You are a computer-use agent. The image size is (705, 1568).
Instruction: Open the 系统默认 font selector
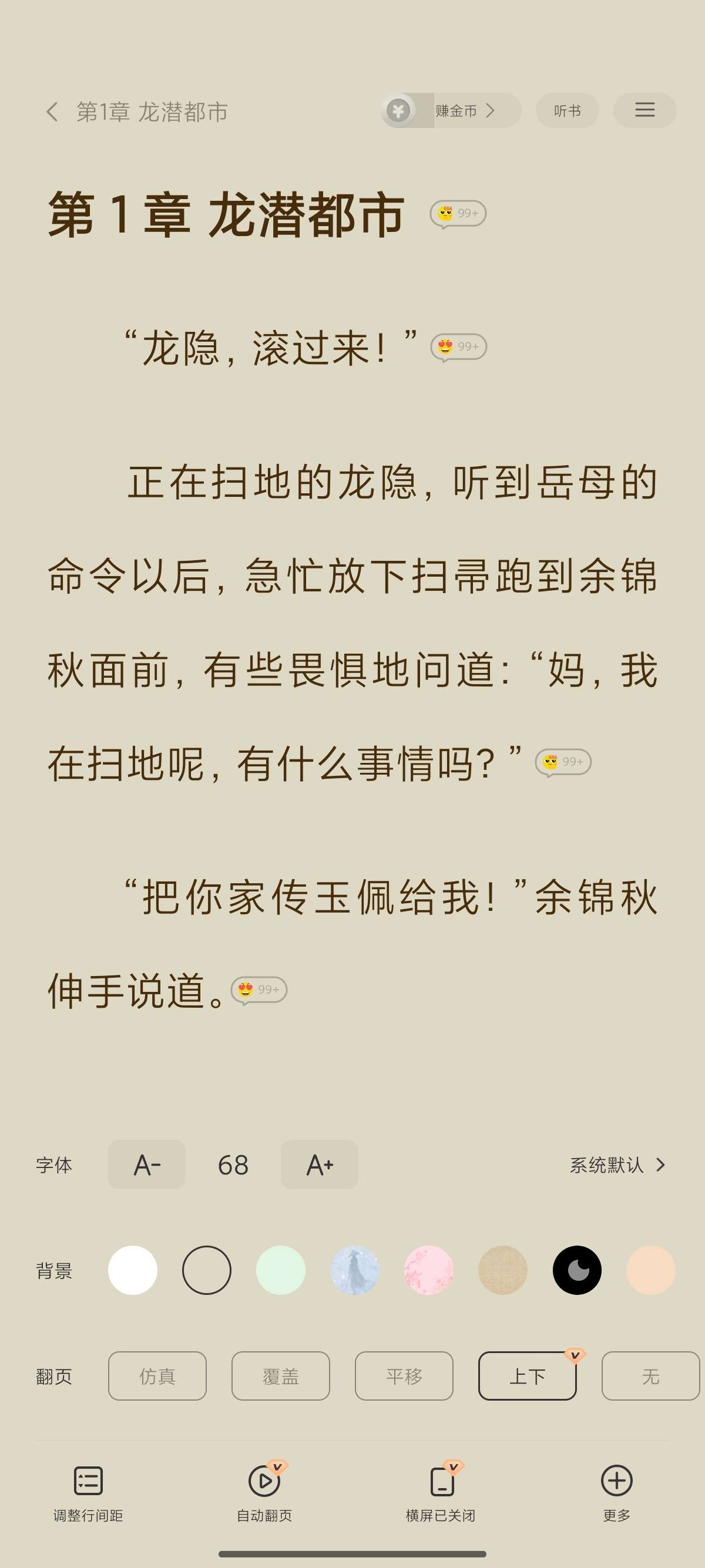[x=617, y=1165]
